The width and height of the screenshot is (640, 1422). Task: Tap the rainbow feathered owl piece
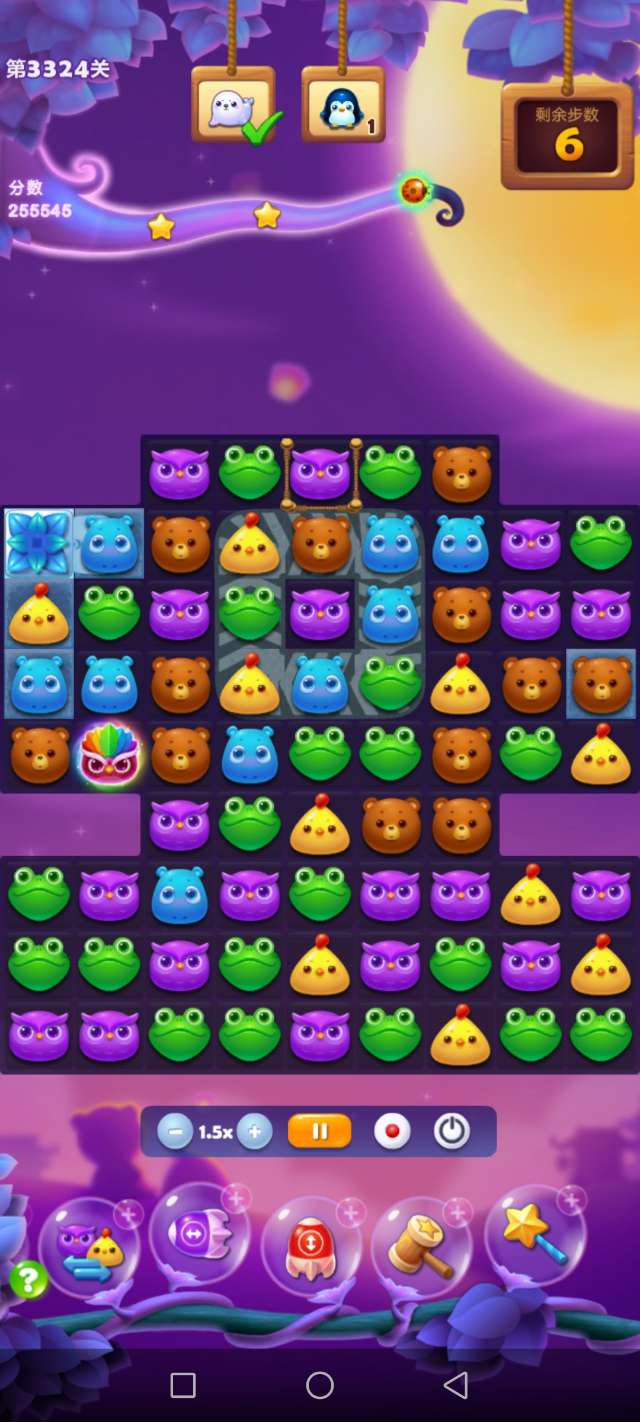[109, 755]
